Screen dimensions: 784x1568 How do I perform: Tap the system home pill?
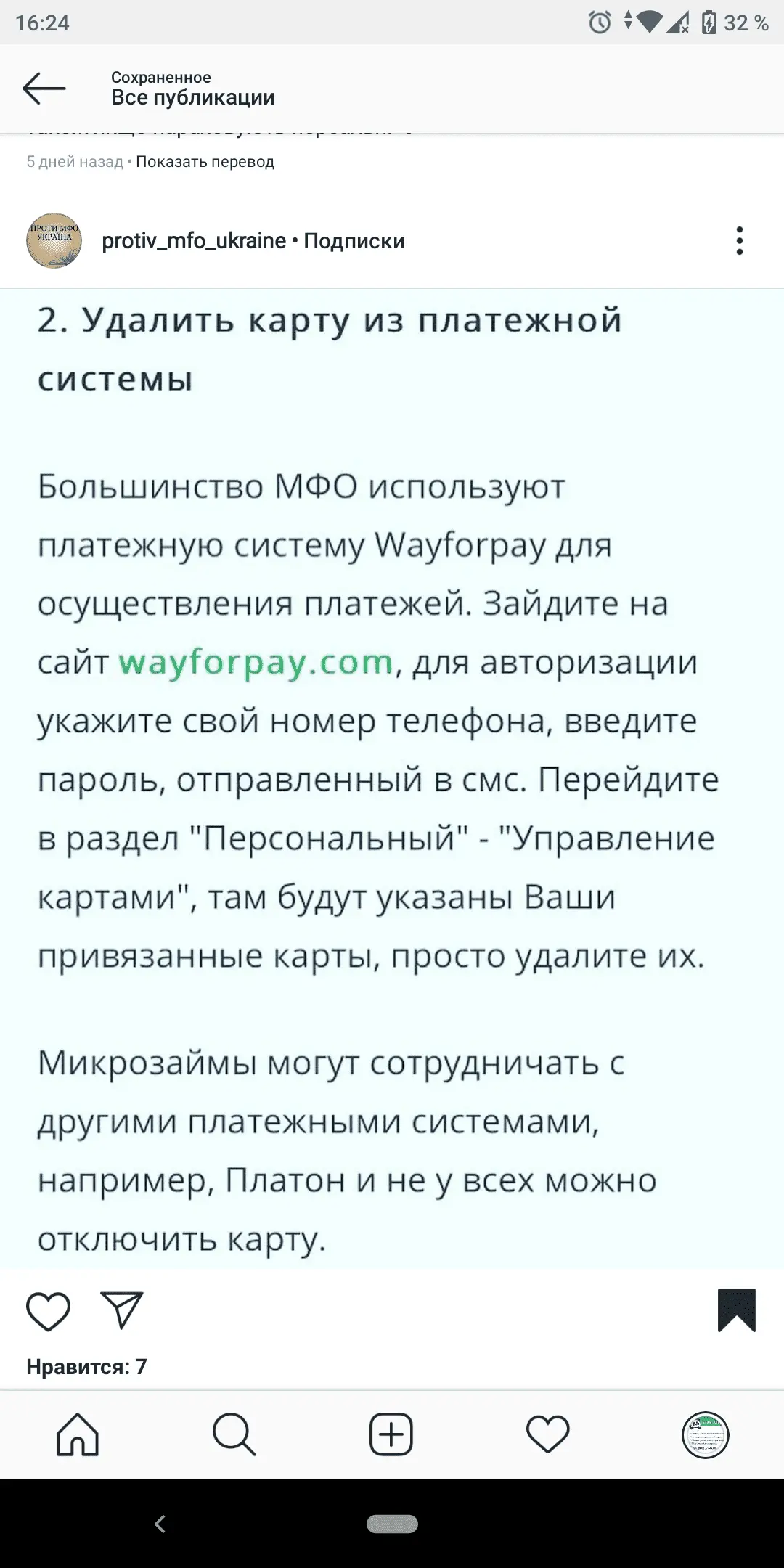click(x=392, y=1524)
